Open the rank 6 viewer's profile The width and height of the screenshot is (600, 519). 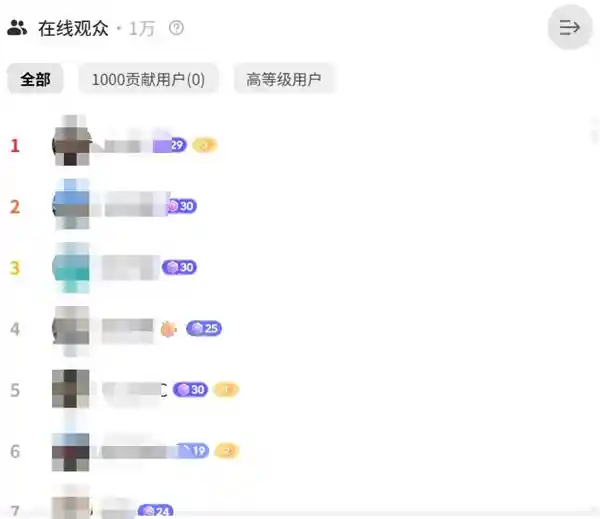(x=71, y=451)
